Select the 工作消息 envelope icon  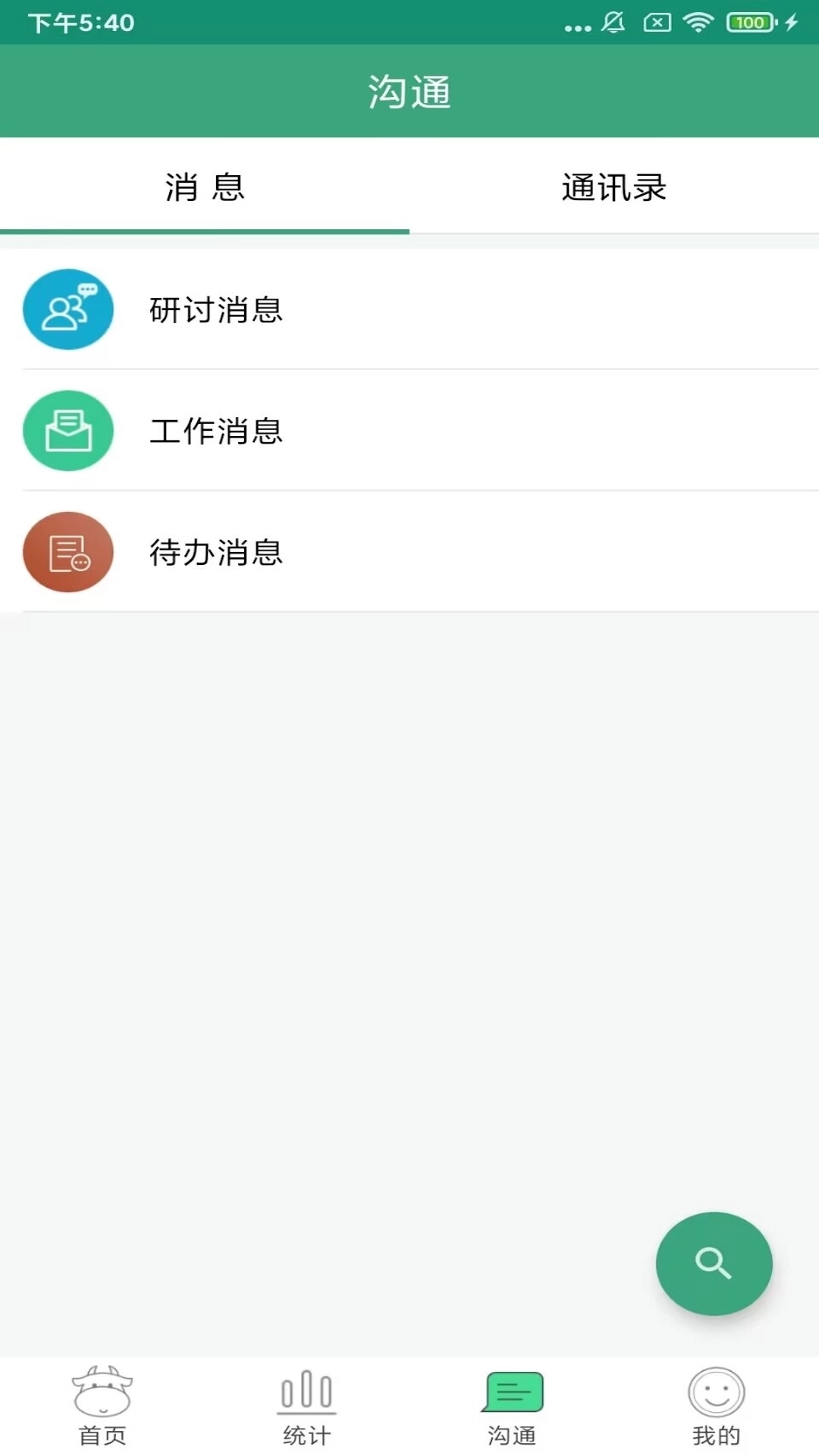[67, 430]
